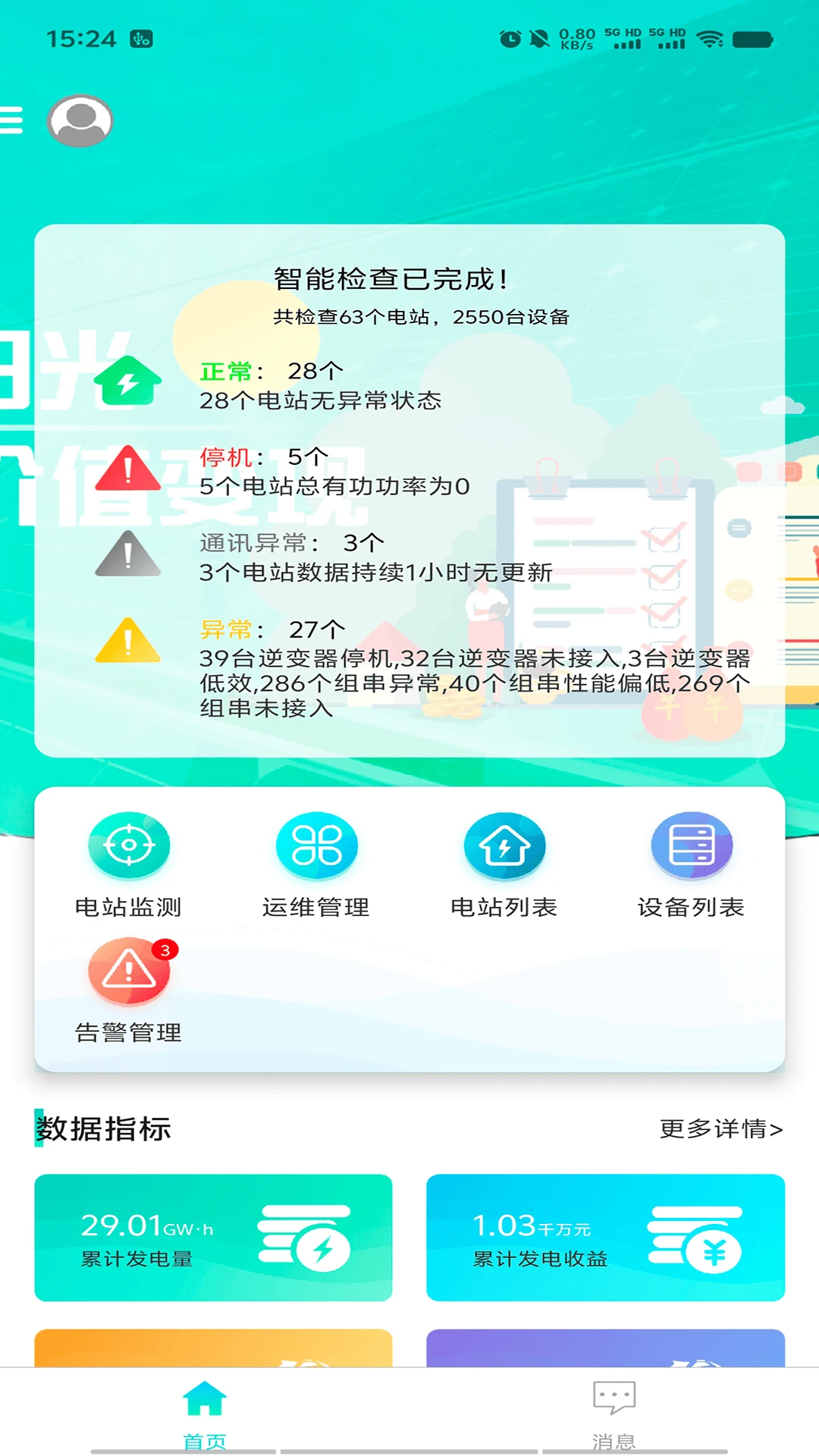Open the 累计发电量 card

point(213,1238)
